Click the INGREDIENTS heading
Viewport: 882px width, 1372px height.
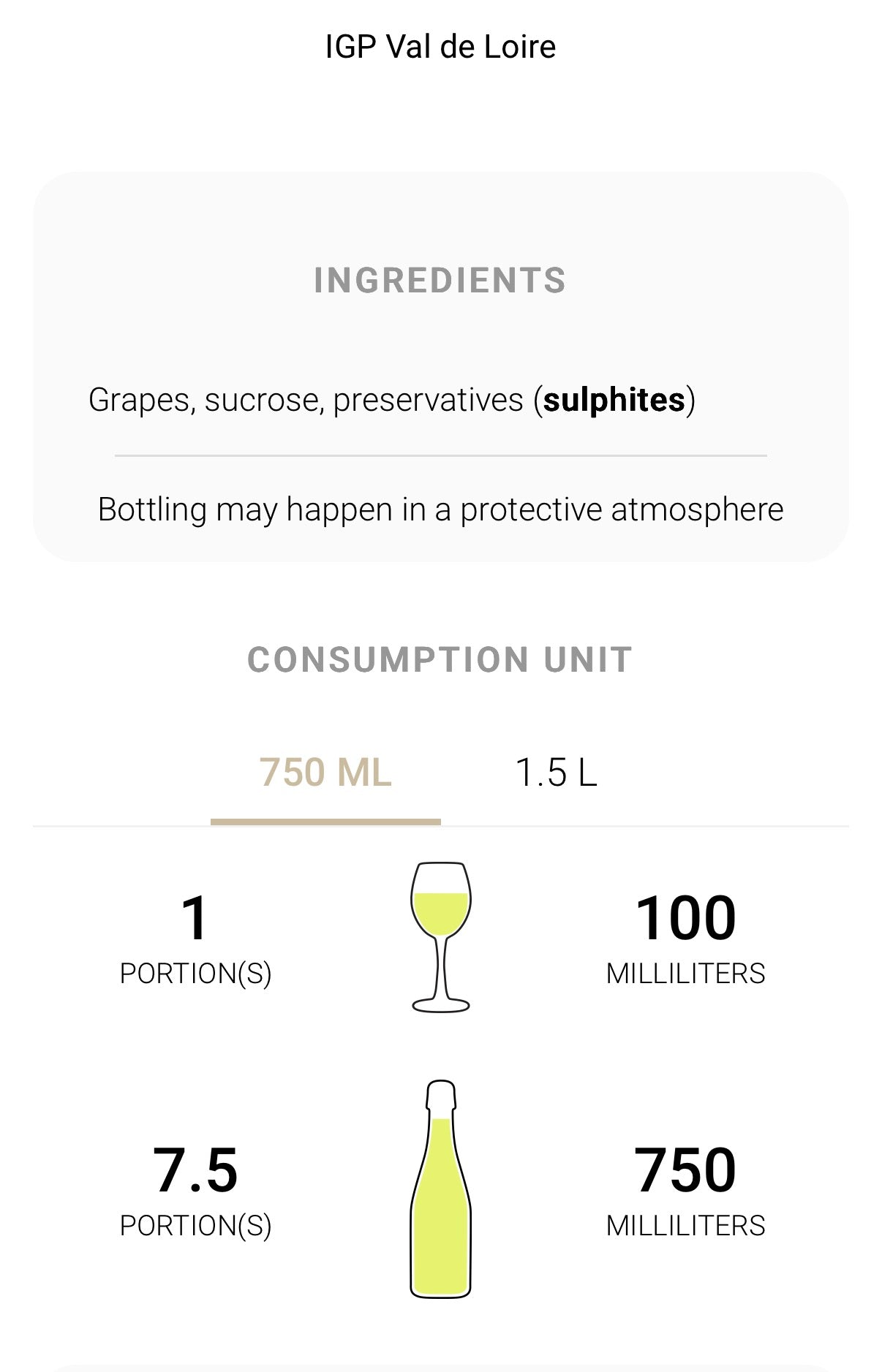click(x=441, y=281)
